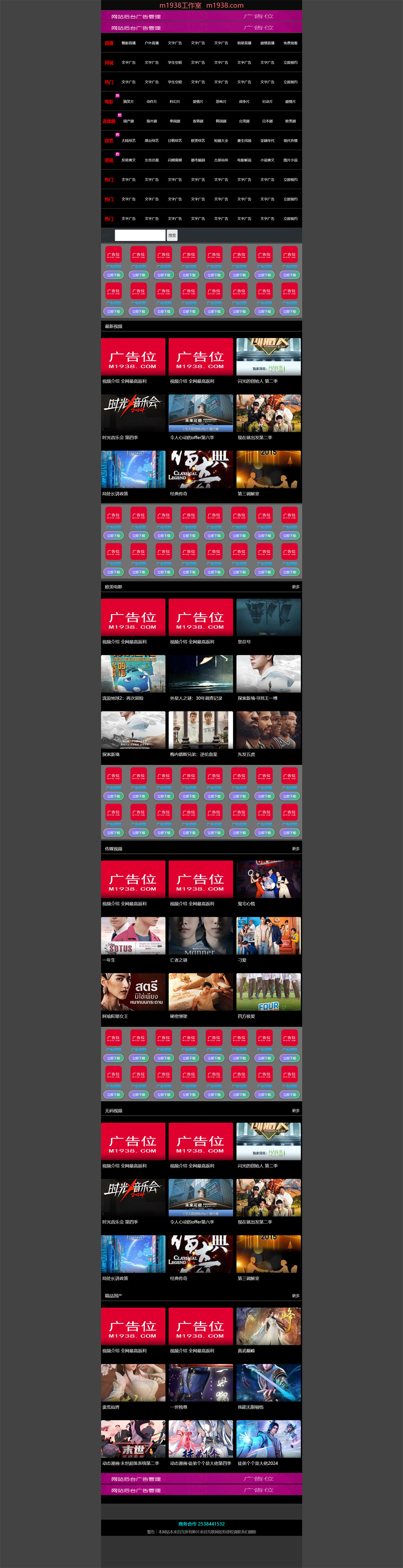
Task: Open the 先发五虎 video
Action: pos(269,730)
